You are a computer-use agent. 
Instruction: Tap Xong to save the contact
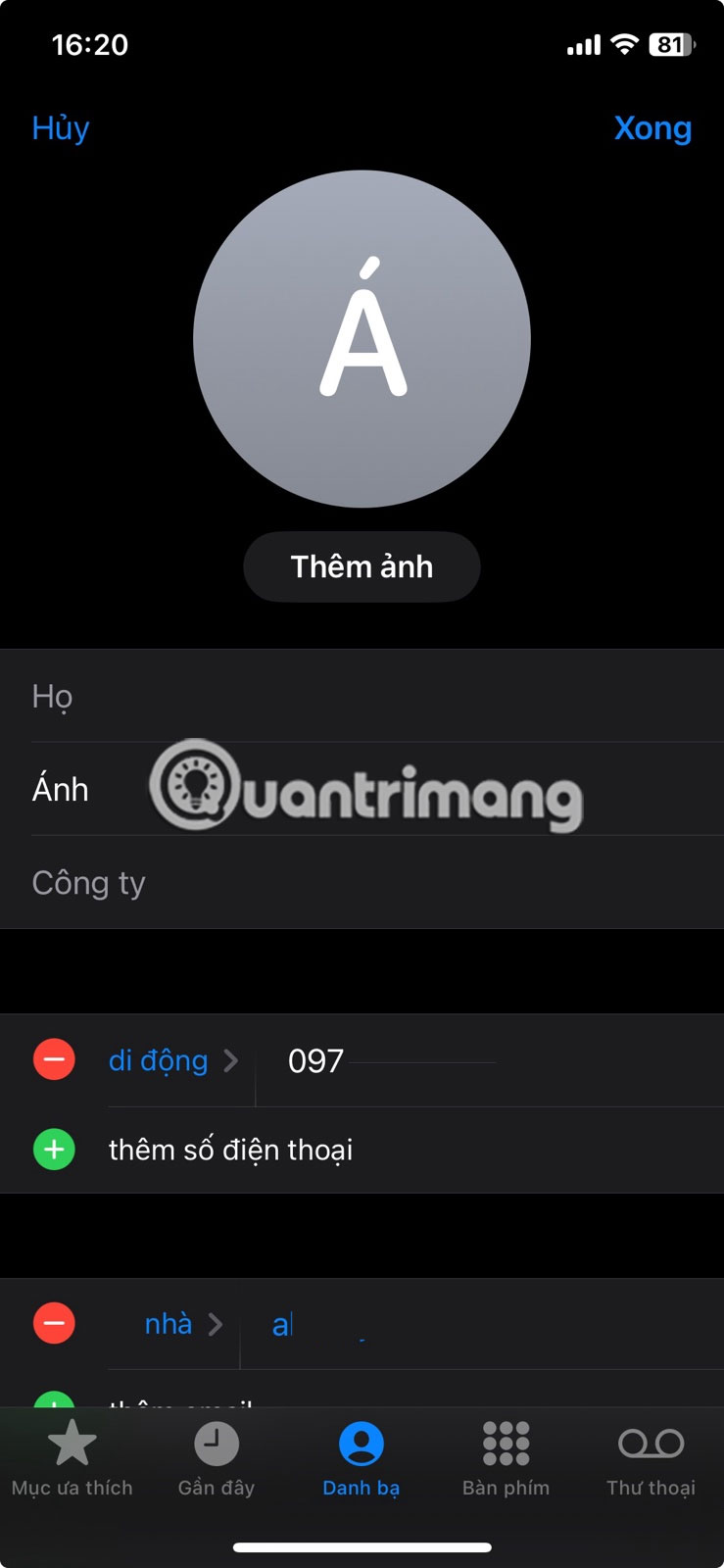pos(652,127)
